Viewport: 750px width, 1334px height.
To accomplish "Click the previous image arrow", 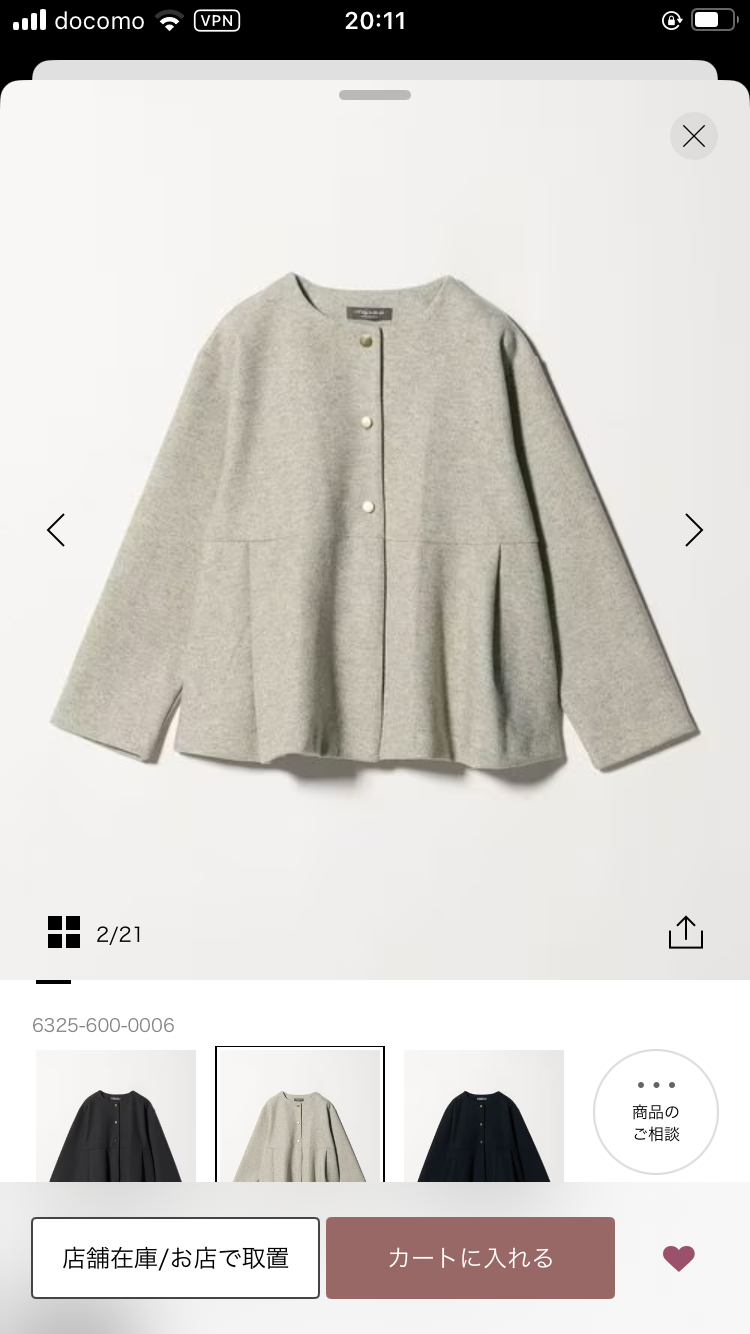I will [56, 530].
